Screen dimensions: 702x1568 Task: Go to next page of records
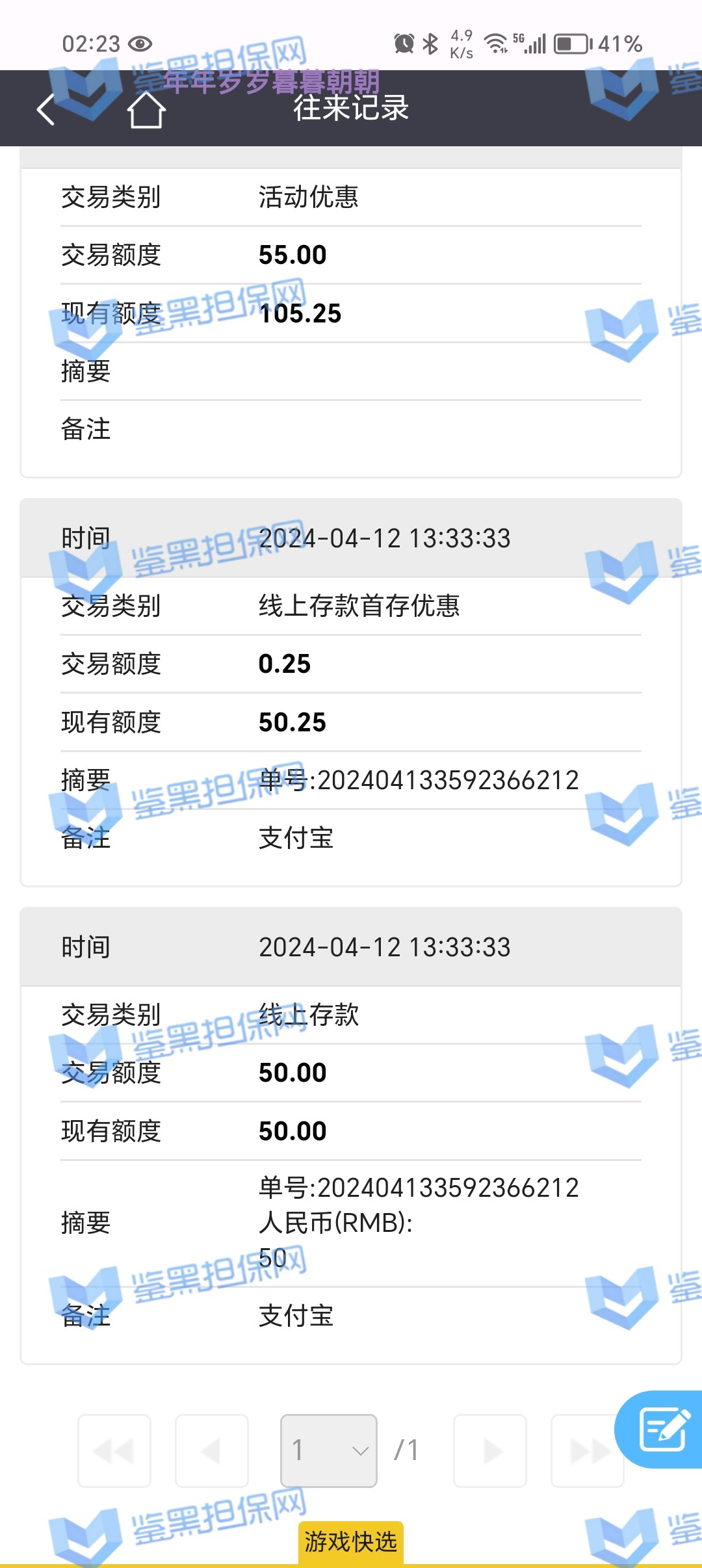490,1450
